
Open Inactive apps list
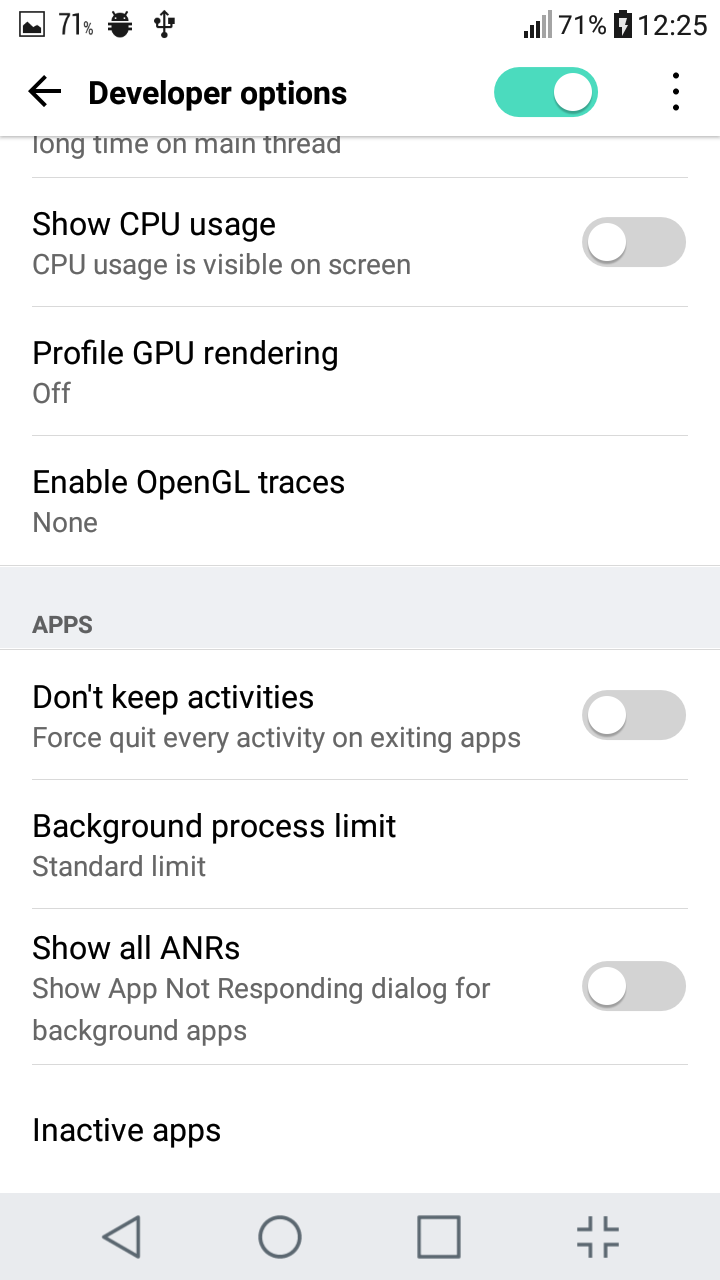360,1130
